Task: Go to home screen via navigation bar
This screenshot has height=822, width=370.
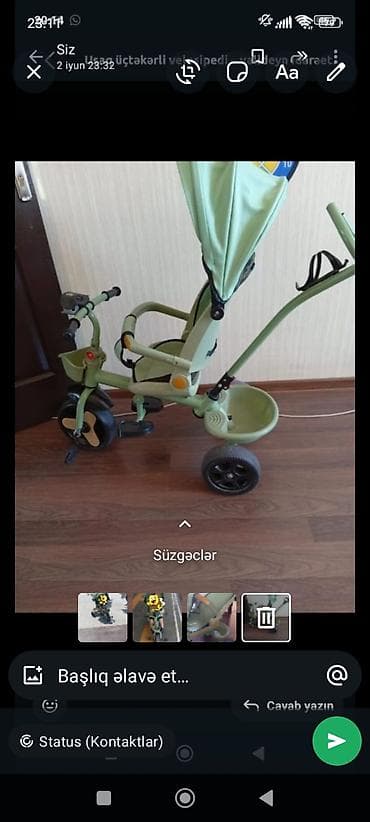Action: coord(184,798)
